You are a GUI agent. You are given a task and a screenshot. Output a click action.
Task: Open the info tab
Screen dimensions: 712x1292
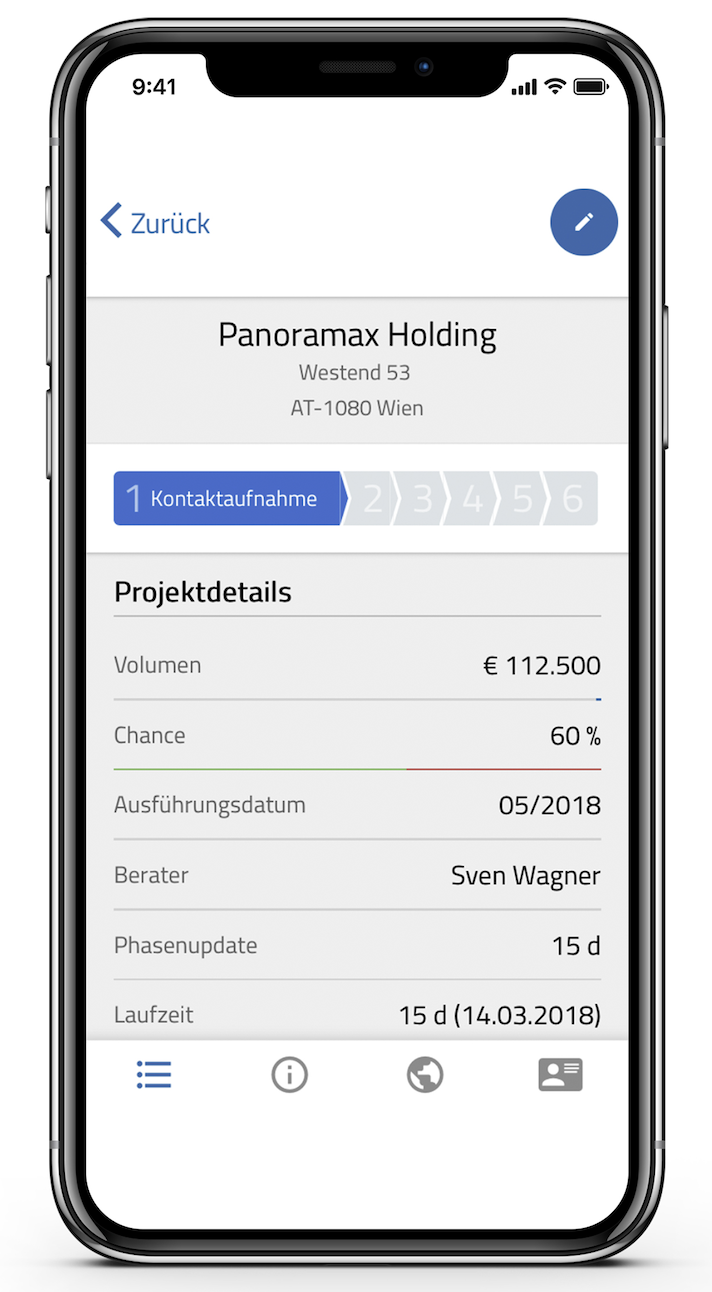pos(289,1075)
